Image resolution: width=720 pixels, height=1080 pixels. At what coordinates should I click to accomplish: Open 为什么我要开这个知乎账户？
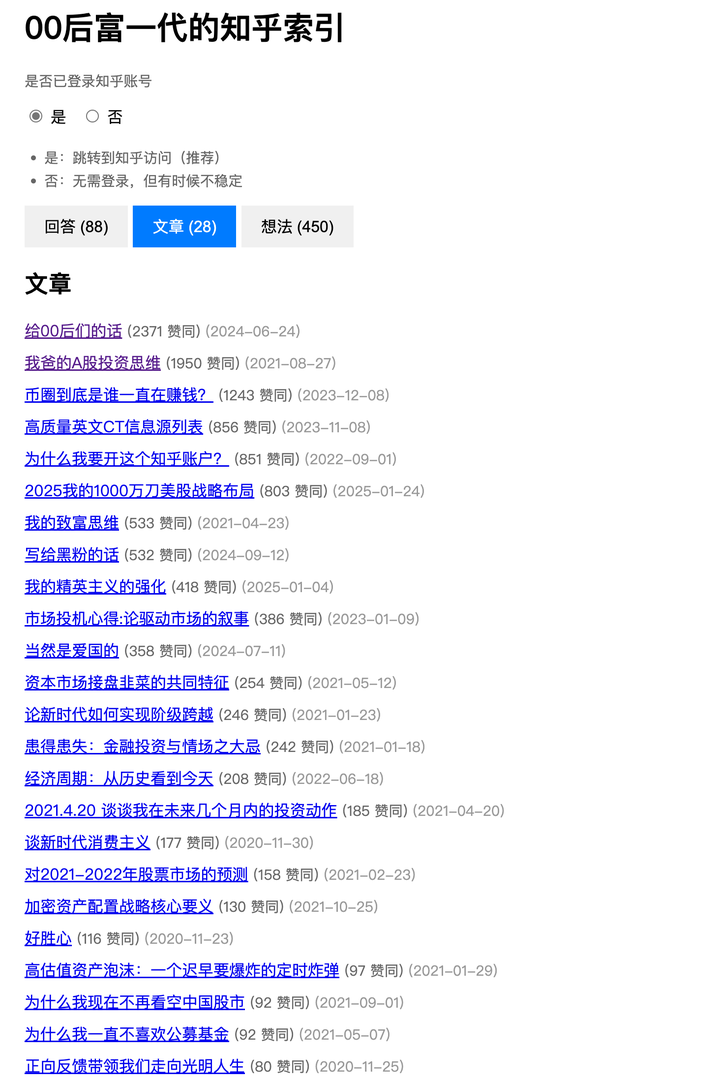click(126, 459)
